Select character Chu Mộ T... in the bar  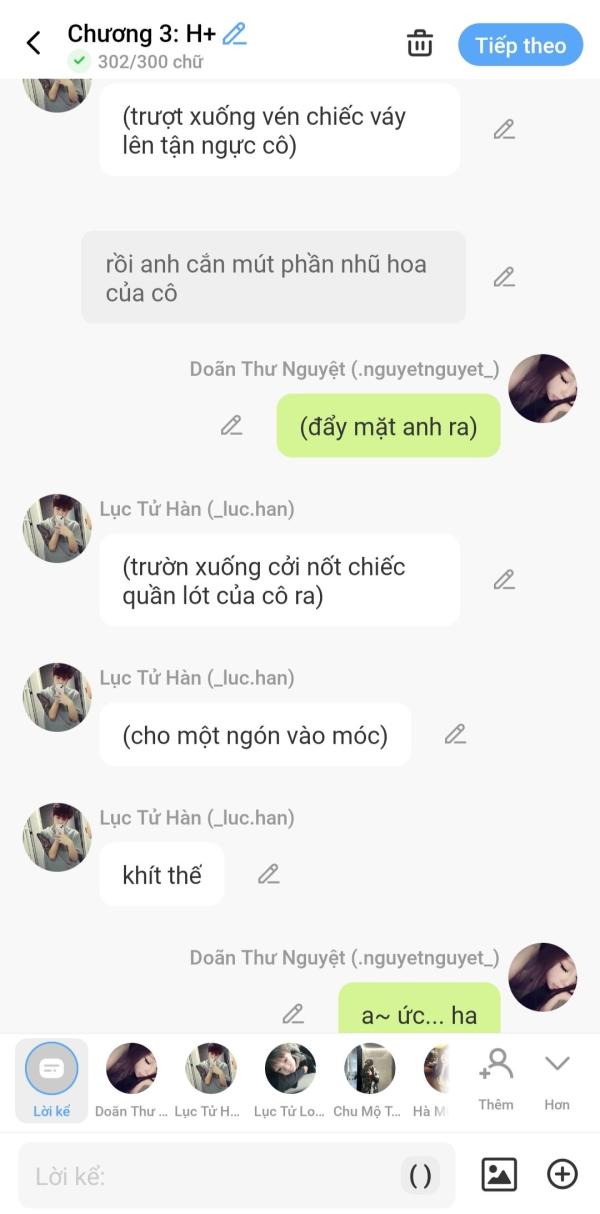[369, 1081]
